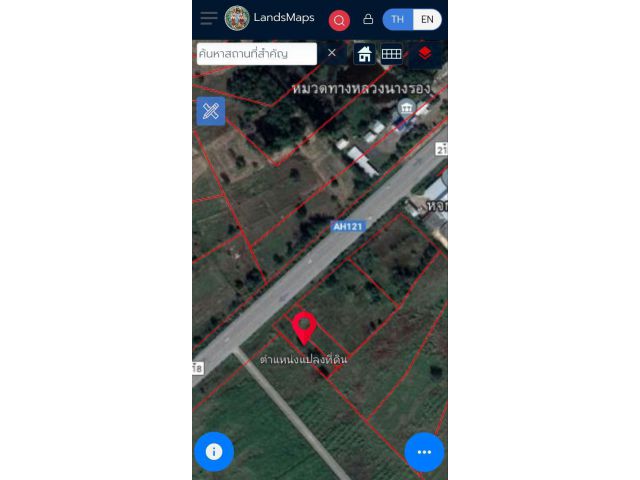Tap the red search button
The height and width of the screenshot is (480, 640).
[339, 20]
